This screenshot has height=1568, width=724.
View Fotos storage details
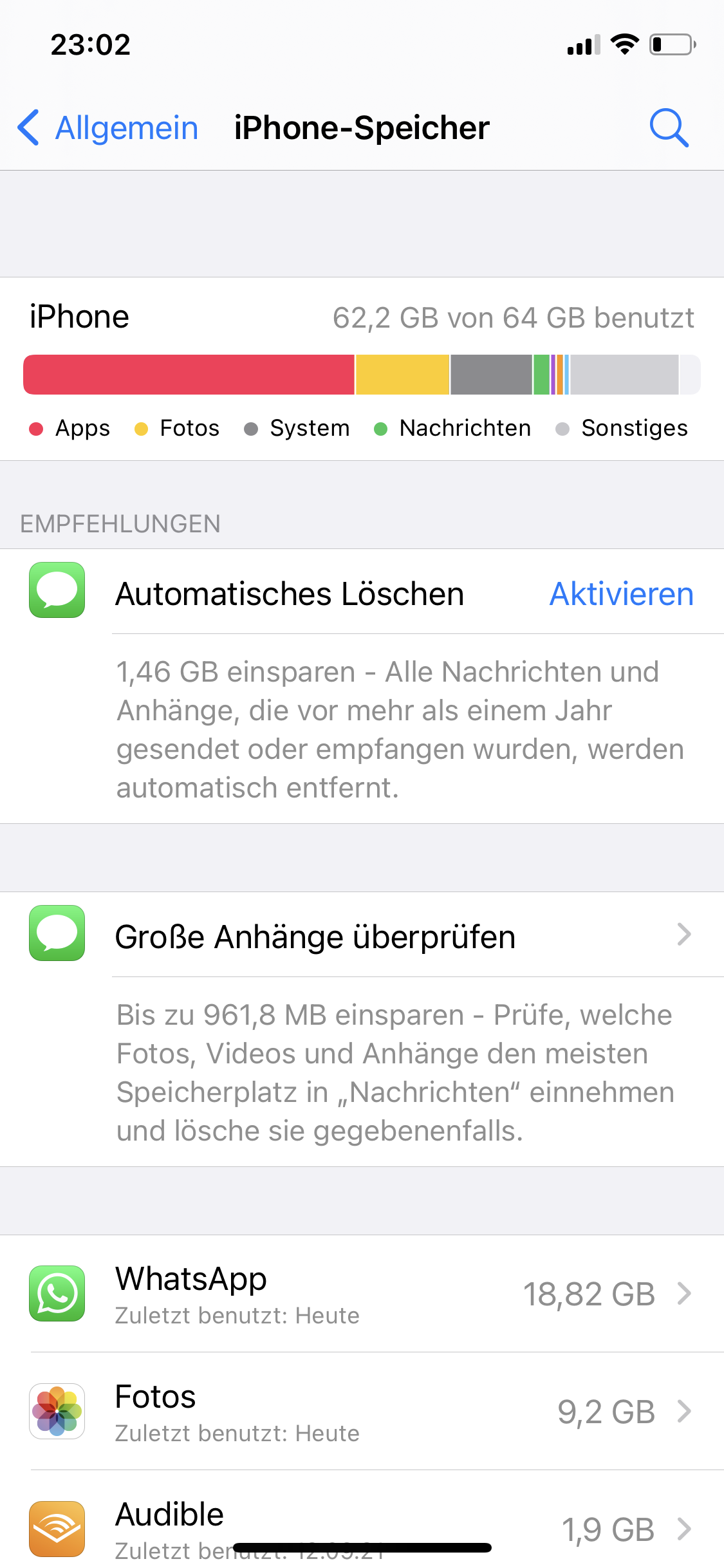pyautogui.click(x=362, y=1412)
